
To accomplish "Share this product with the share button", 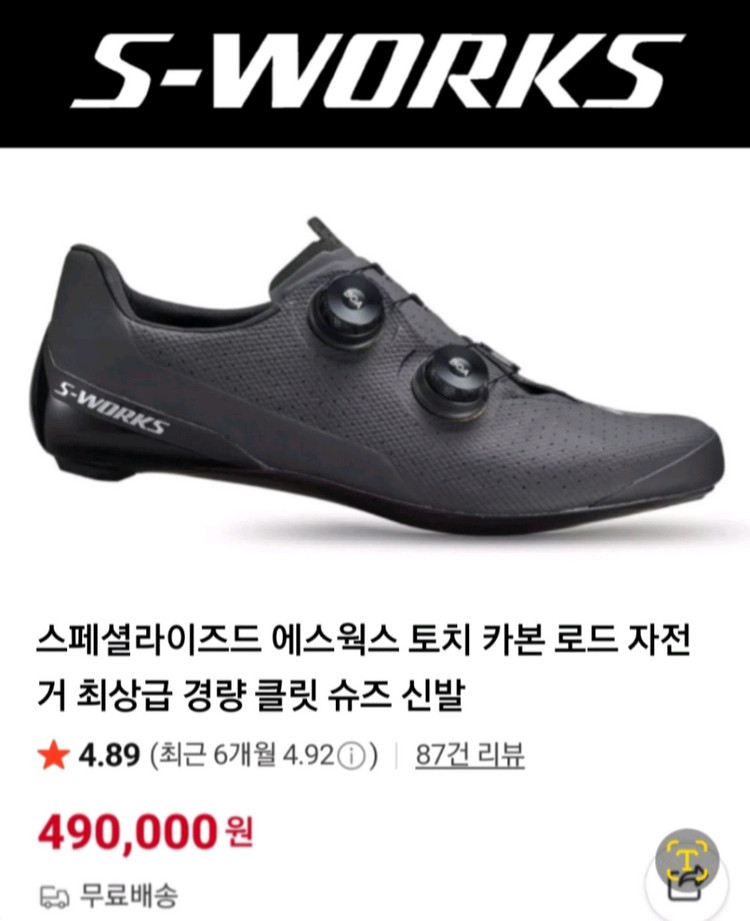I will 688,892.
